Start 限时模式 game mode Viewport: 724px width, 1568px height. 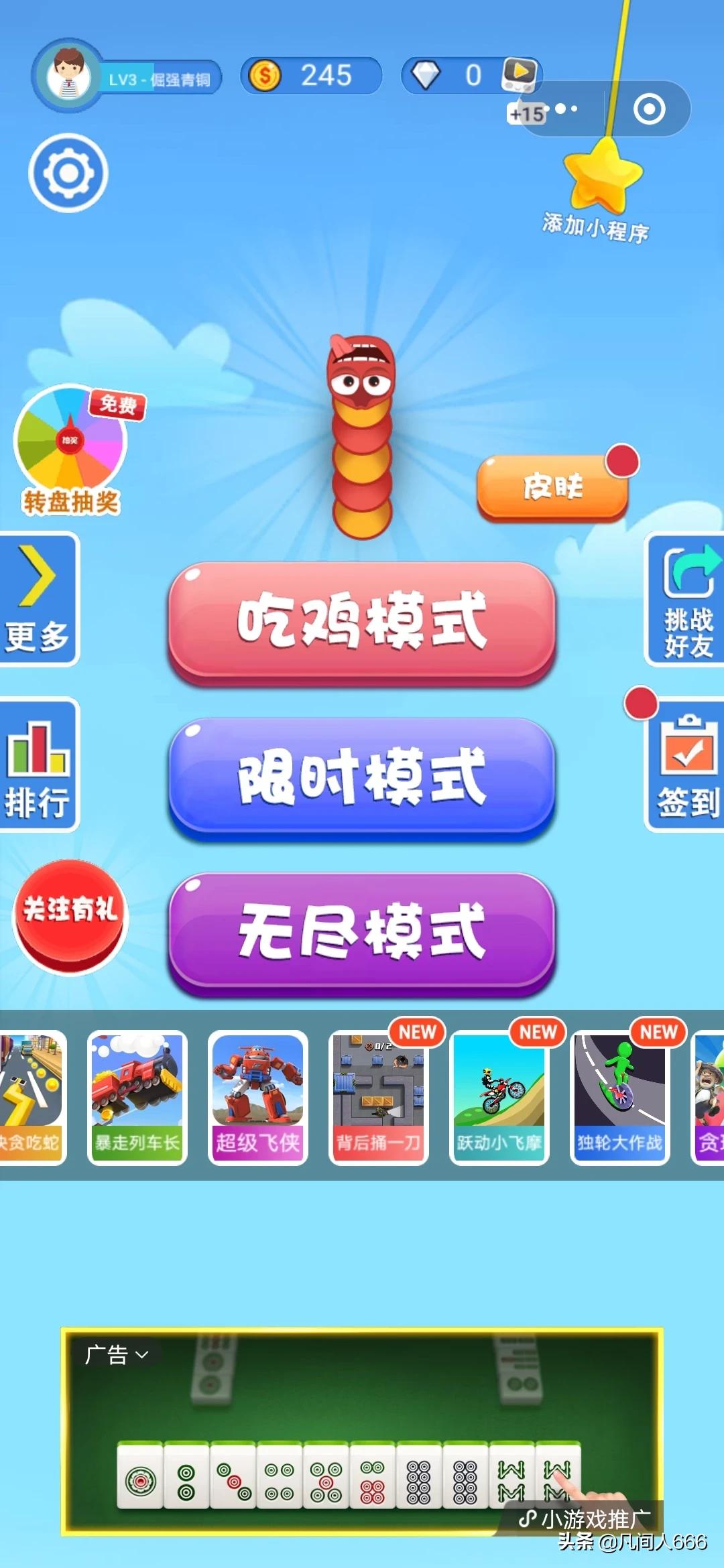coord(362,779)
